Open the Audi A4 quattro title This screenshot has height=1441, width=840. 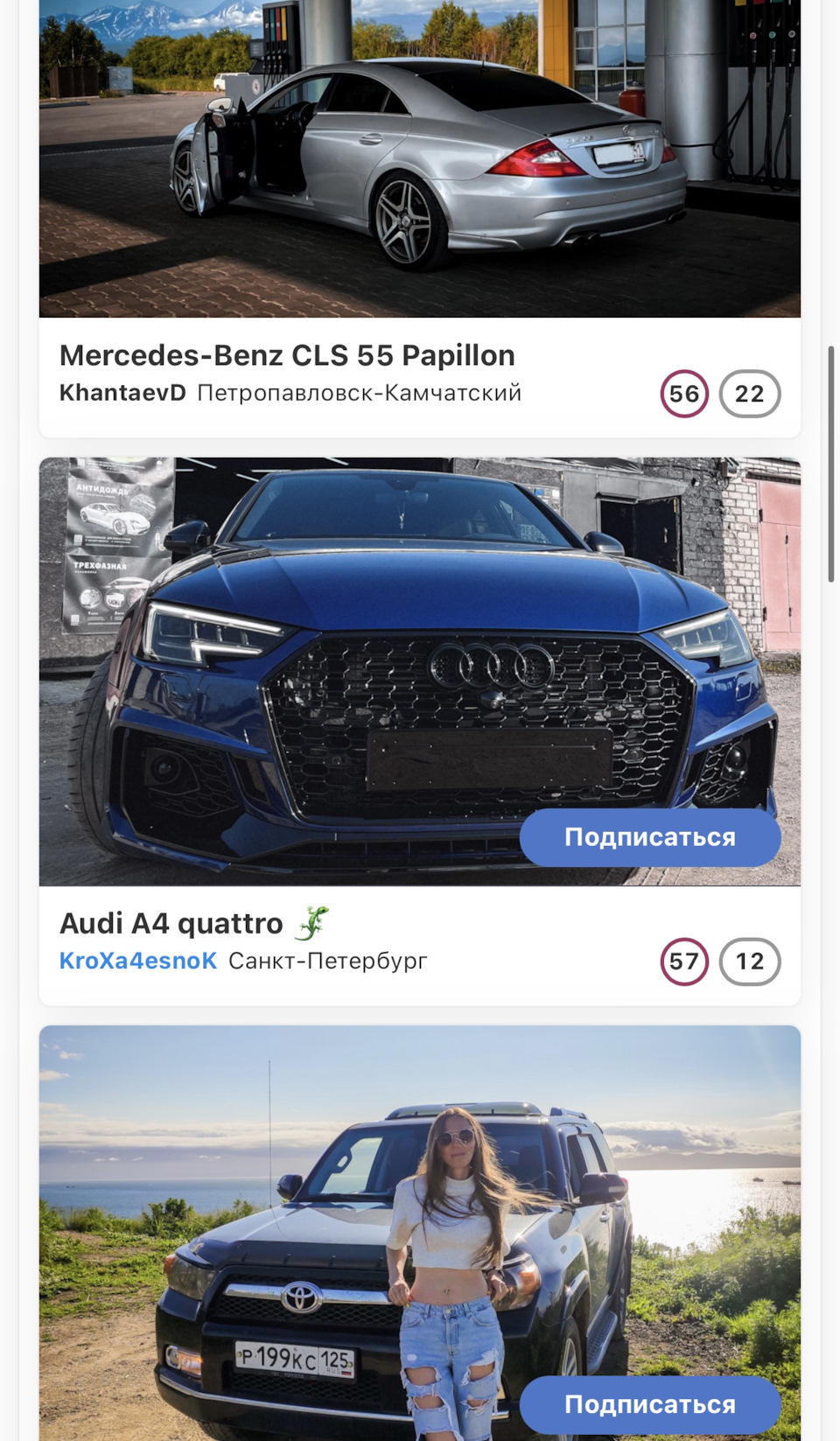171,924
